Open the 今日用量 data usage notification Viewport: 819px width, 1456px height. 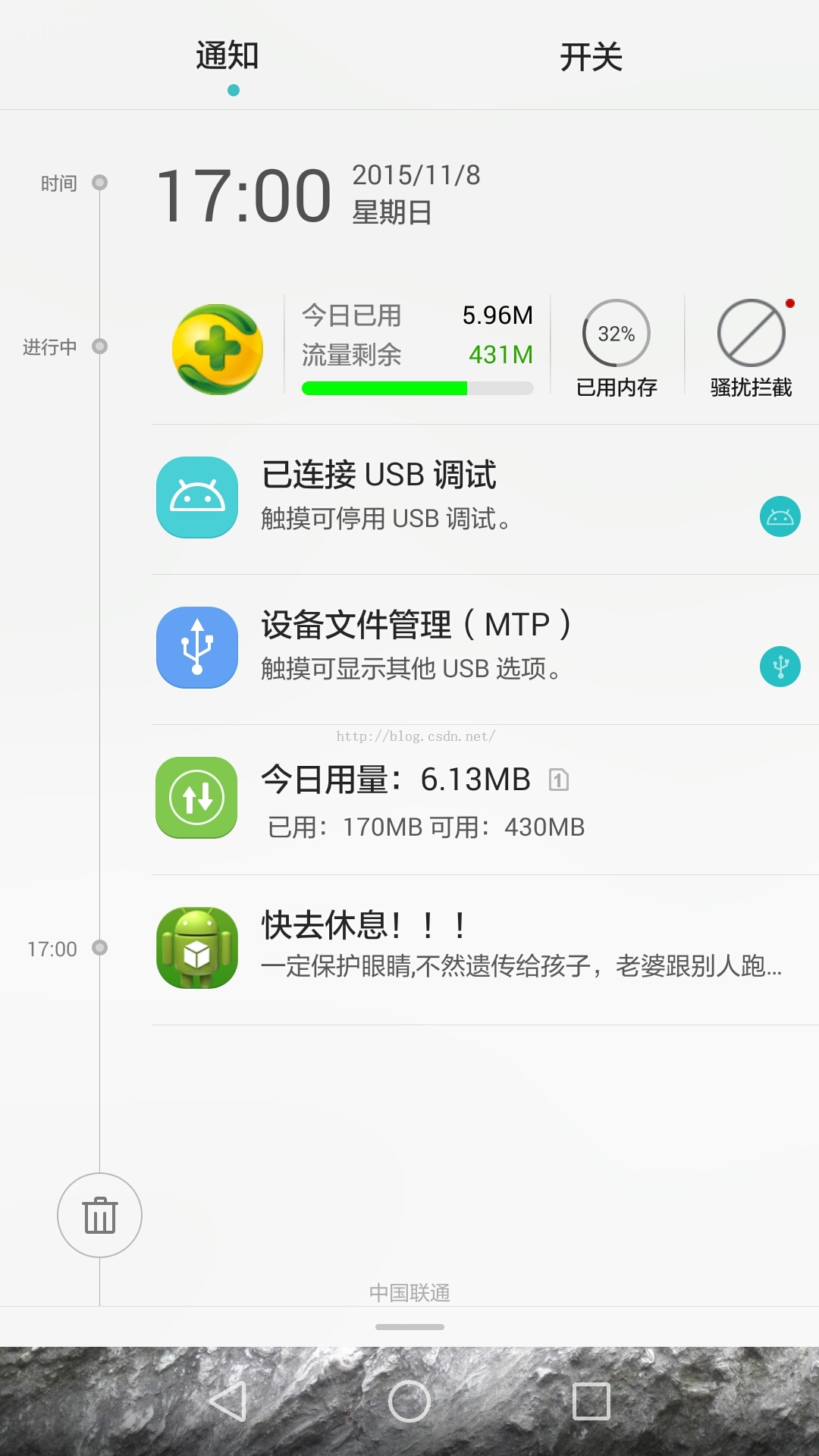click(455, 799)
